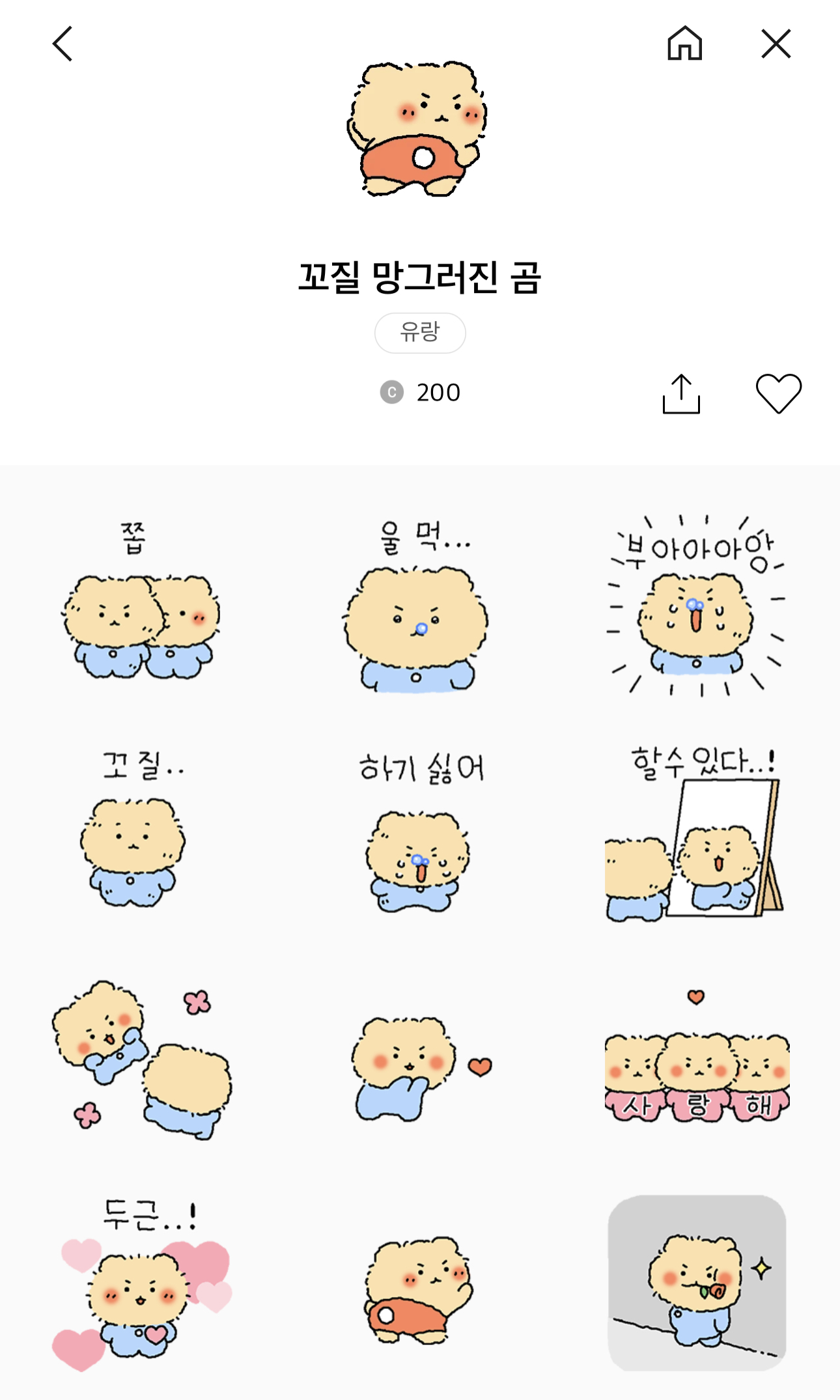Click the sticker pack title 꼬질 망그러진 곰
The image size is (840, 1400).
click(x=420, y=277)
